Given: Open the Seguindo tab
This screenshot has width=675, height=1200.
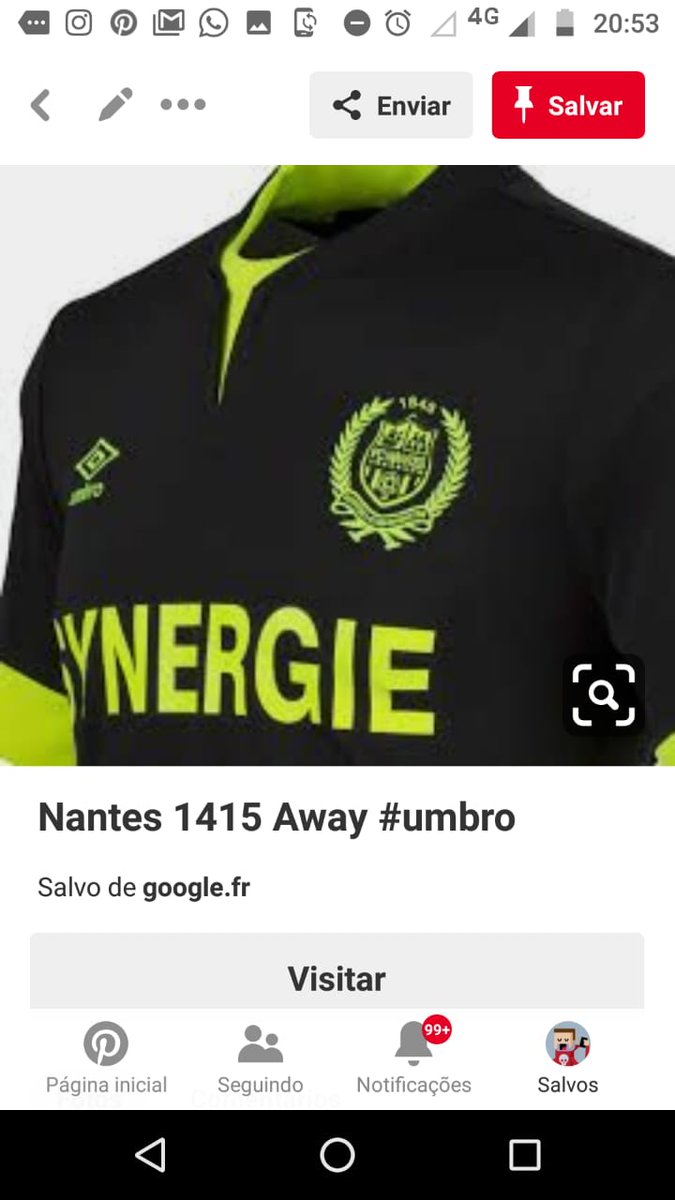Looking at the screenshot, I should (260, 1058).
